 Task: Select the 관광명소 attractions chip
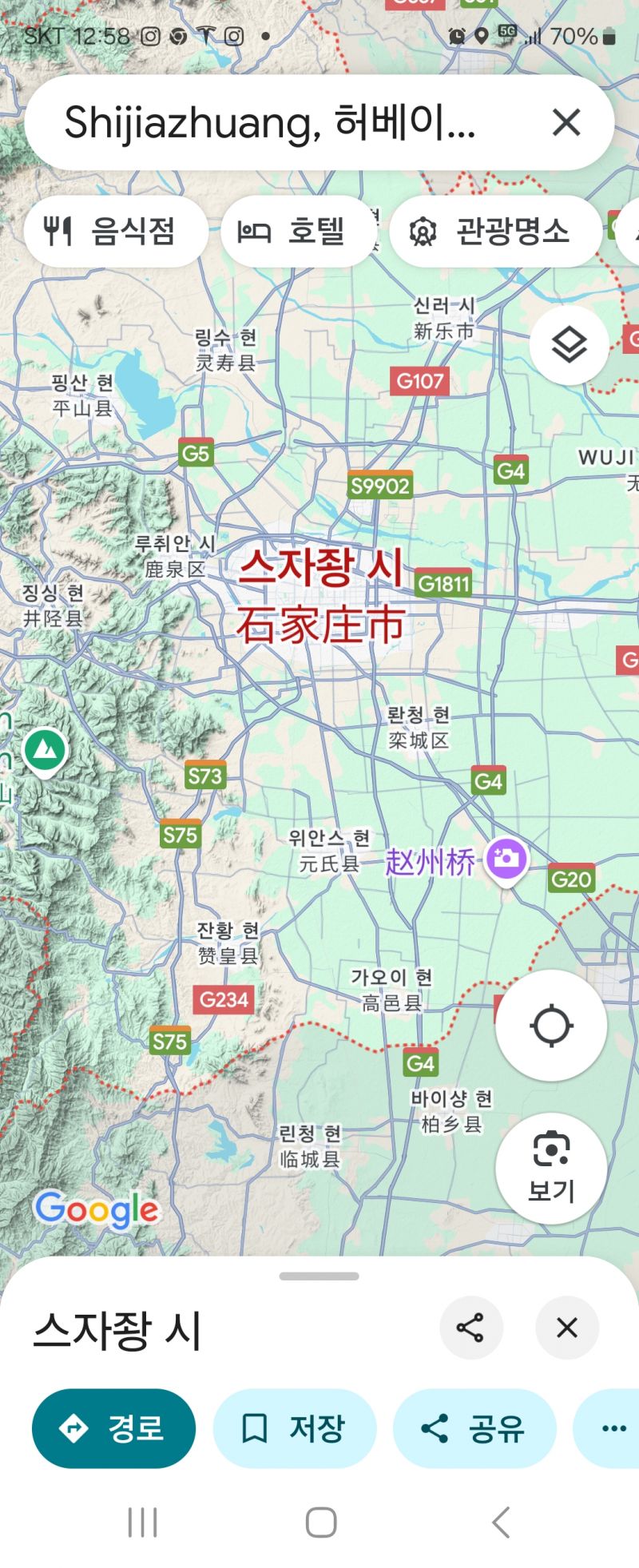coord(494,232)
